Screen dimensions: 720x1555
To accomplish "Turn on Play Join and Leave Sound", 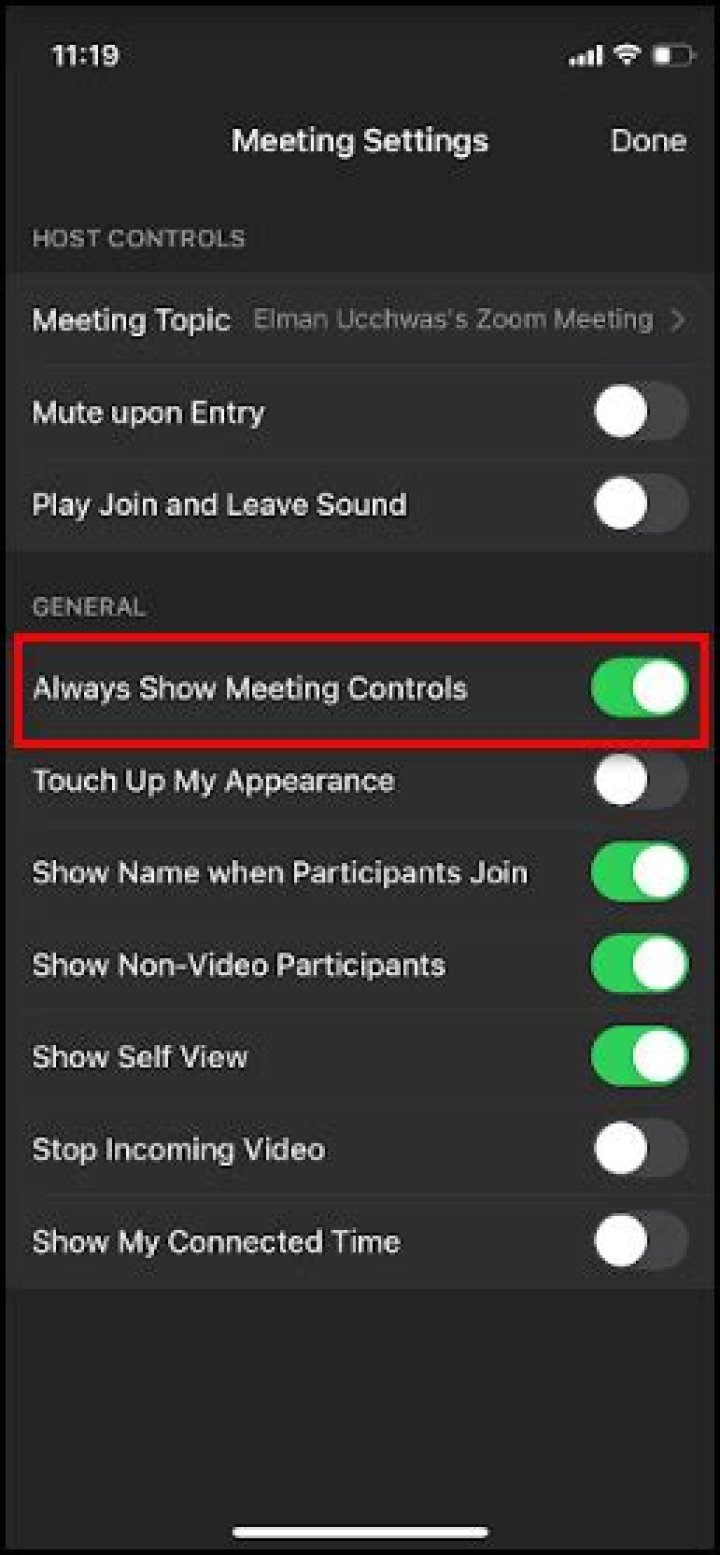I will pyautogui.click(x=640, y=505).
